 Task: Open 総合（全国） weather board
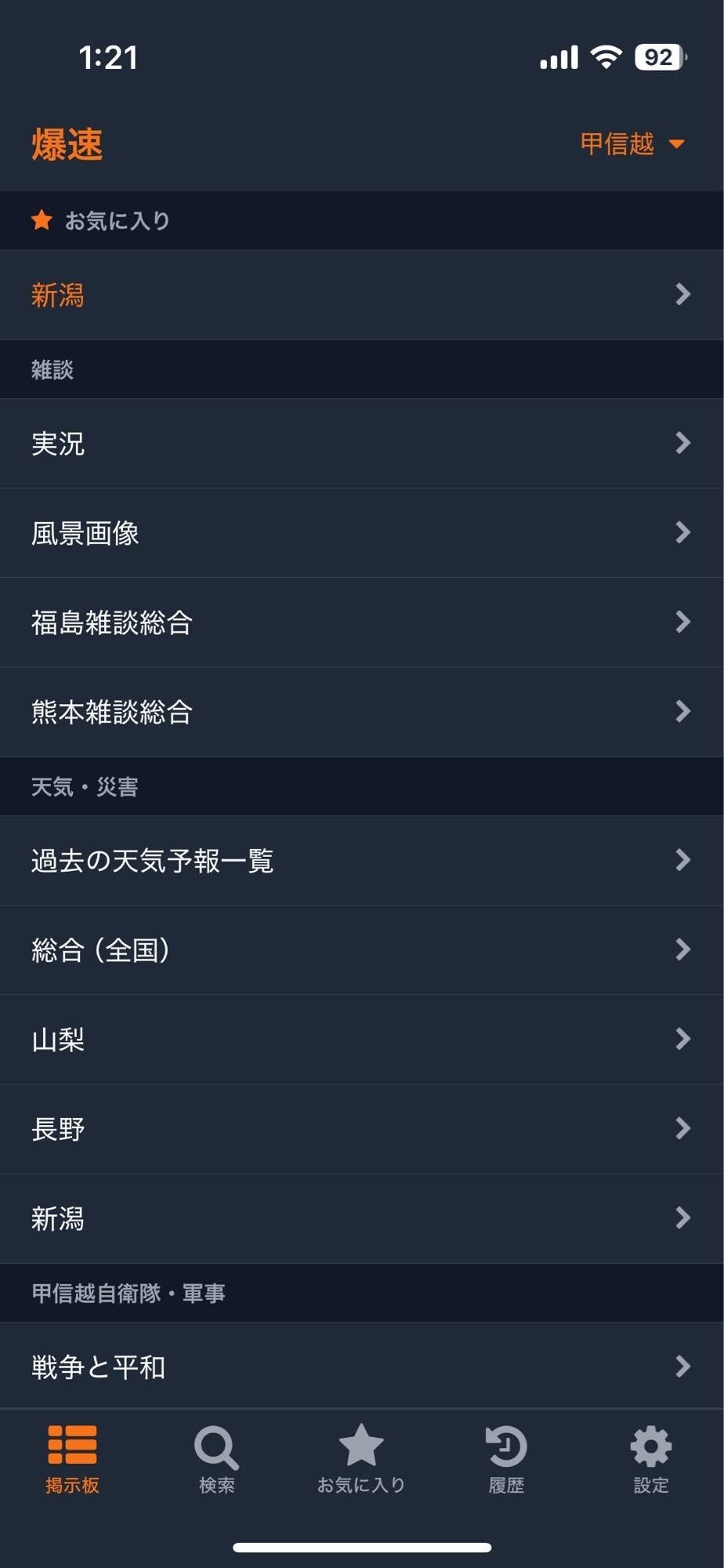pos(360,950)
